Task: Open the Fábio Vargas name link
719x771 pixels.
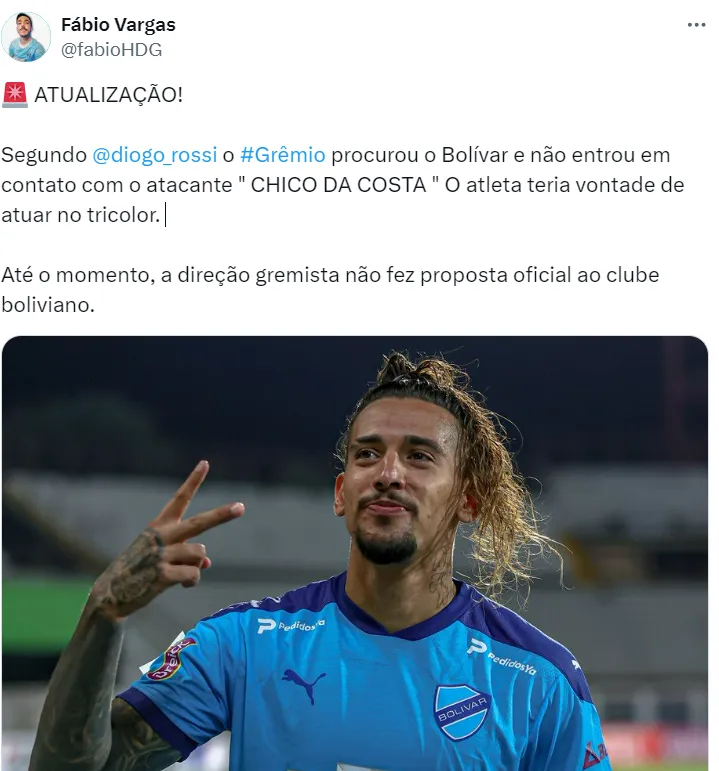Action: tap(118, 25)
